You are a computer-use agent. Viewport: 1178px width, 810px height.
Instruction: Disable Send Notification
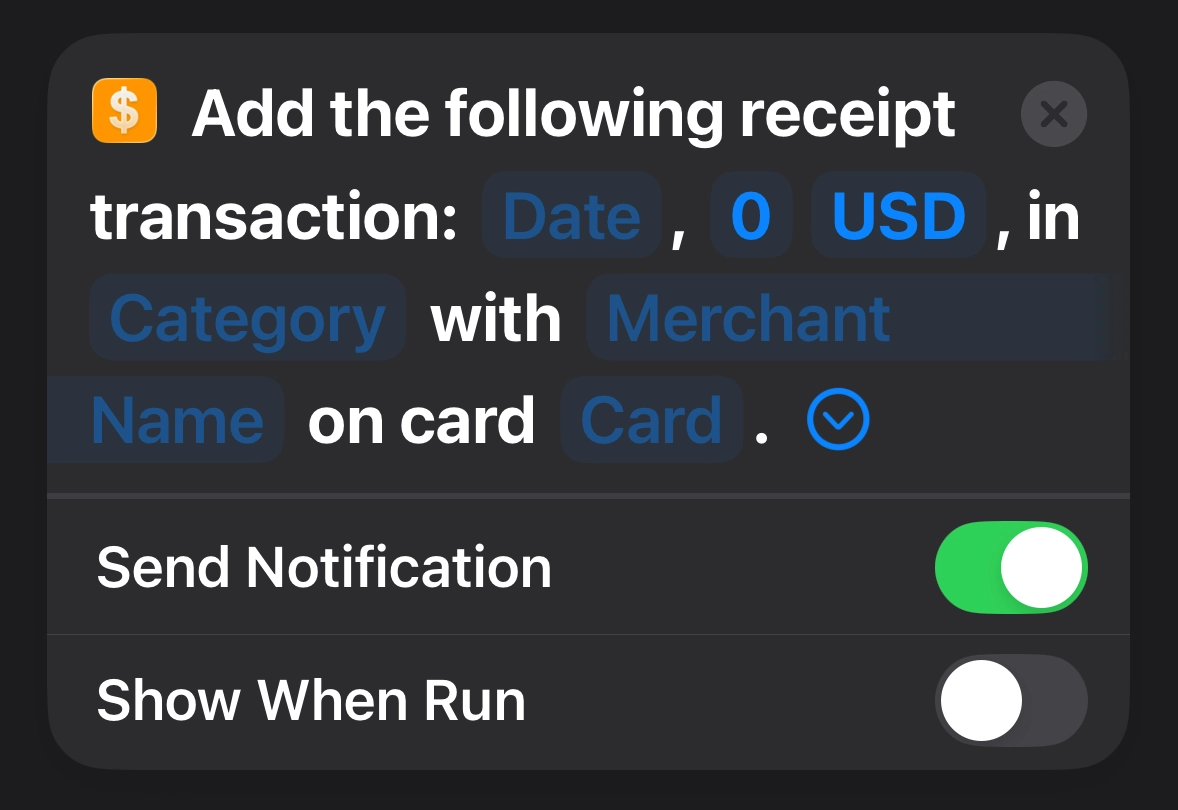click(x=1010, y=567)
